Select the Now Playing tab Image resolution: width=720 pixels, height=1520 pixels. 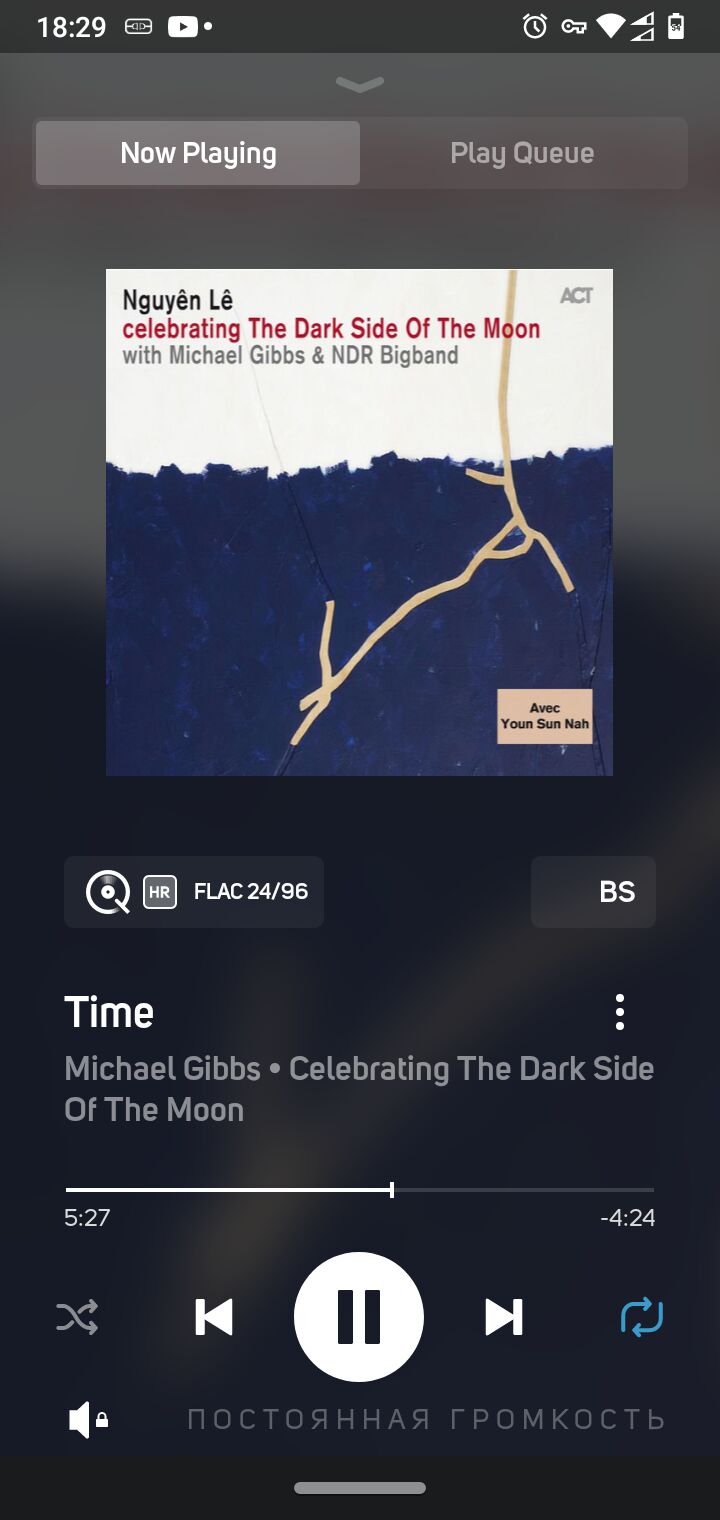point(198,153)
